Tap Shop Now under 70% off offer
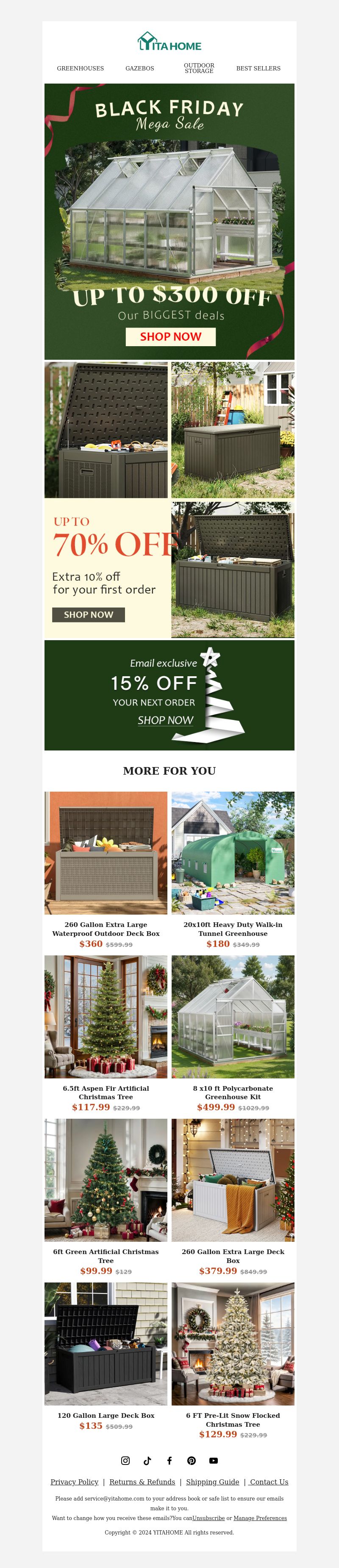 point(89,615)
